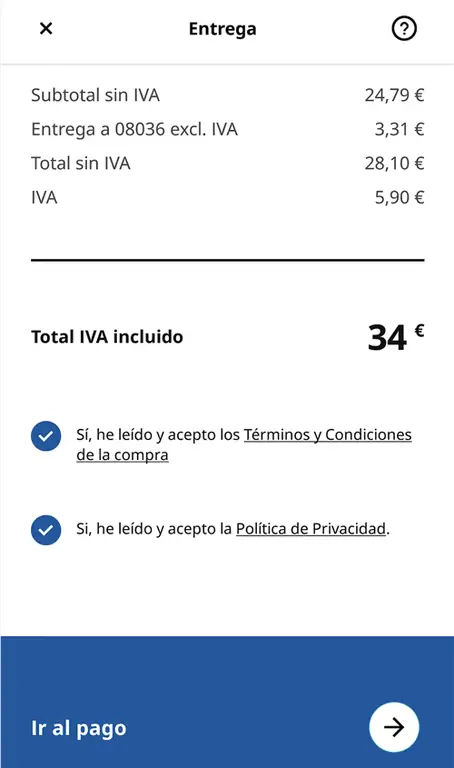Uncheck the Términos y Condiciones acceptance checkbox
The width and height of the screenshot is (454, 768).
point(46,436)
